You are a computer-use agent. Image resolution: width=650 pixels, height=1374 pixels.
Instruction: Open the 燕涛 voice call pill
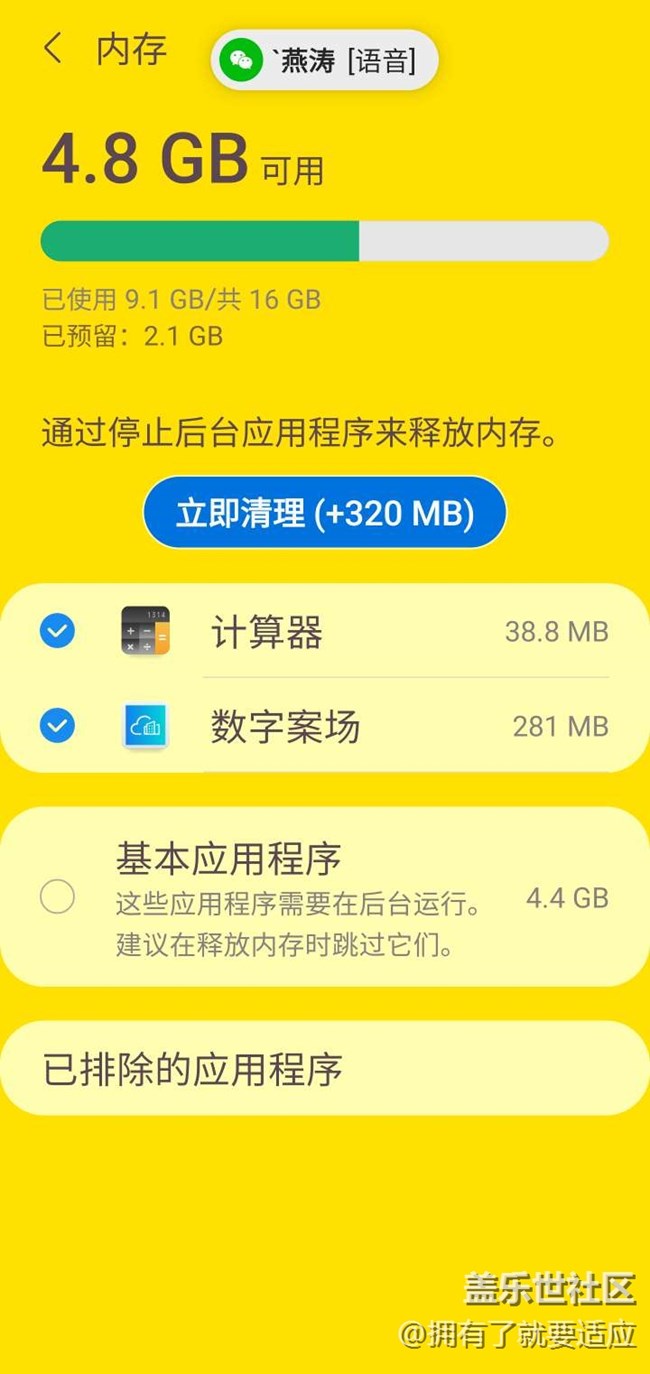pyautogui.click(x=324, y=61)
